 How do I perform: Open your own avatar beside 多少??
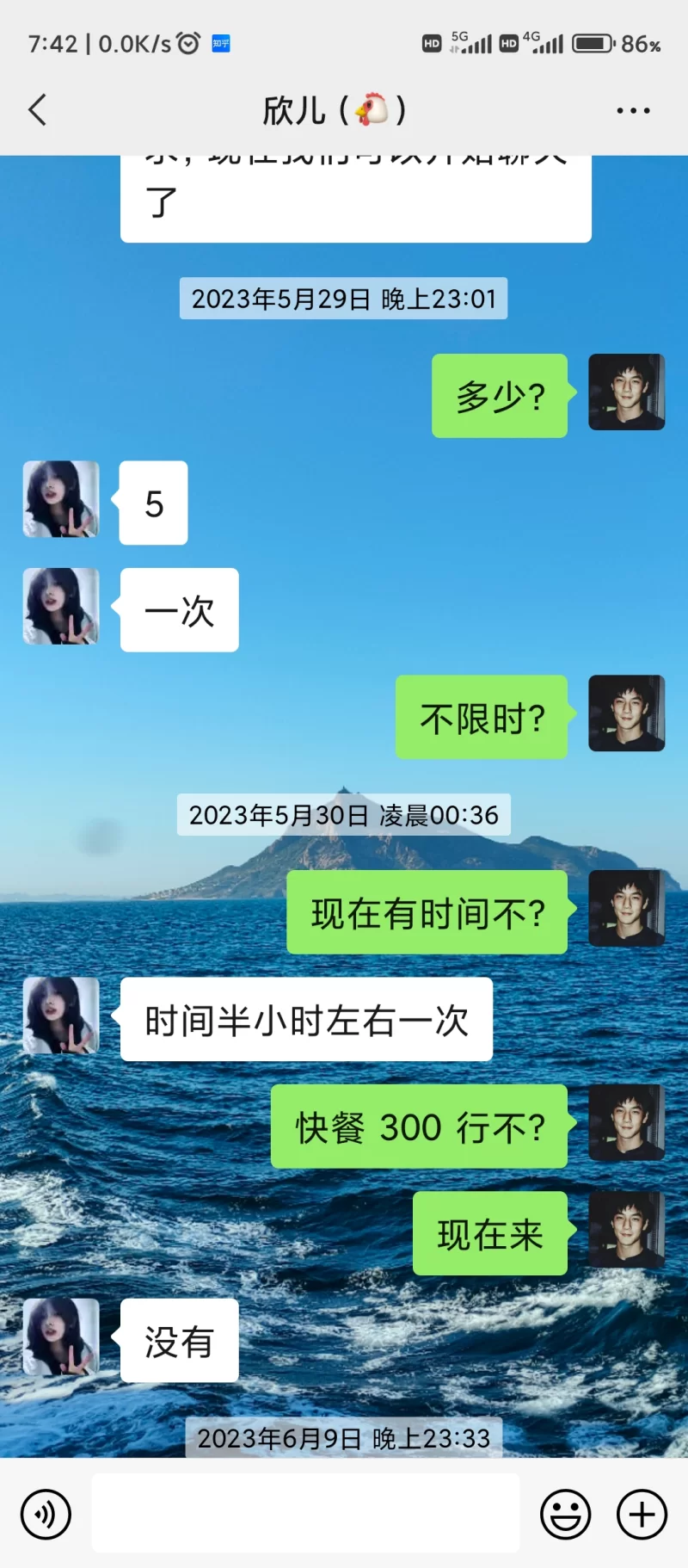pos(626,392)
